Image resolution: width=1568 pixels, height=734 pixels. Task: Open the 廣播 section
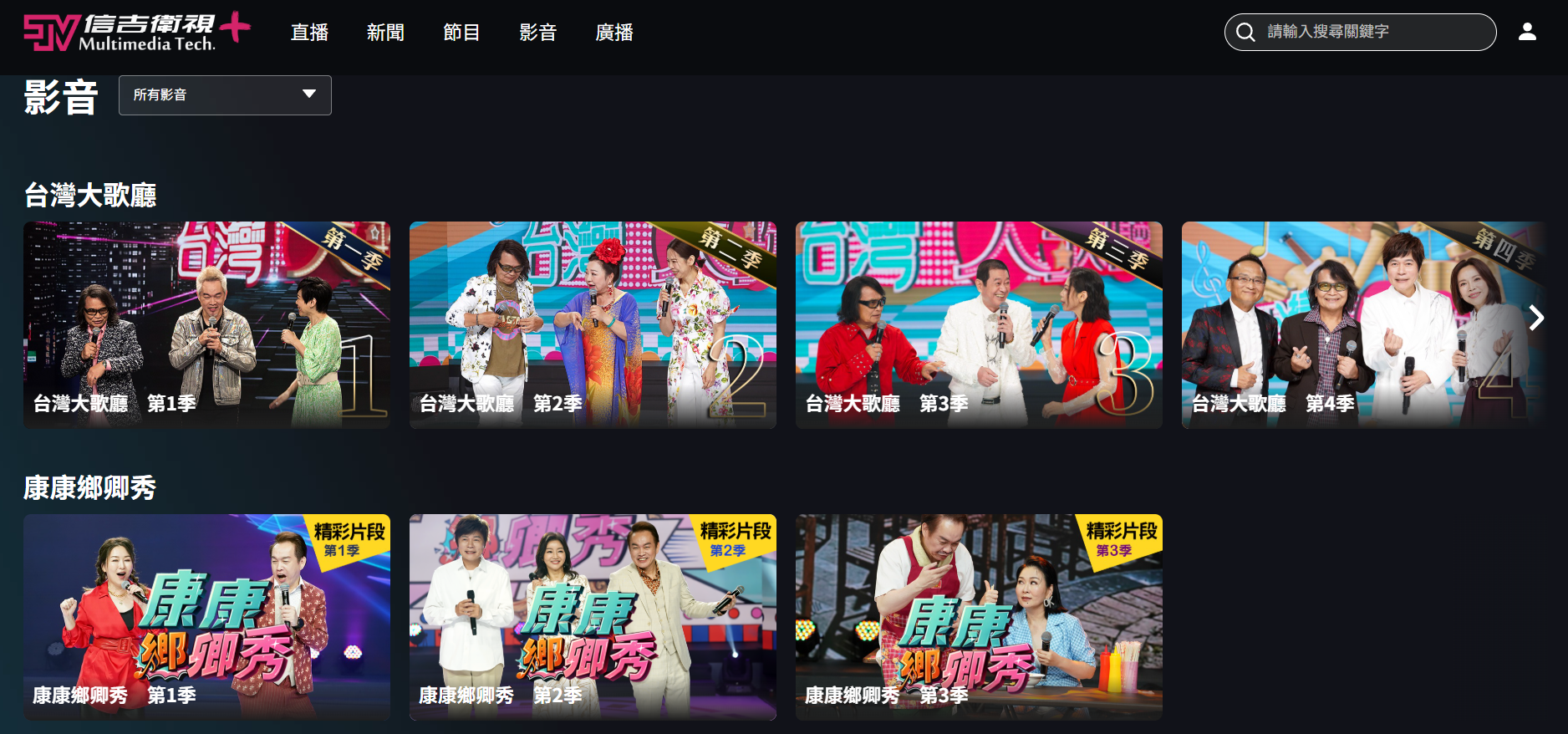(614, 33)
